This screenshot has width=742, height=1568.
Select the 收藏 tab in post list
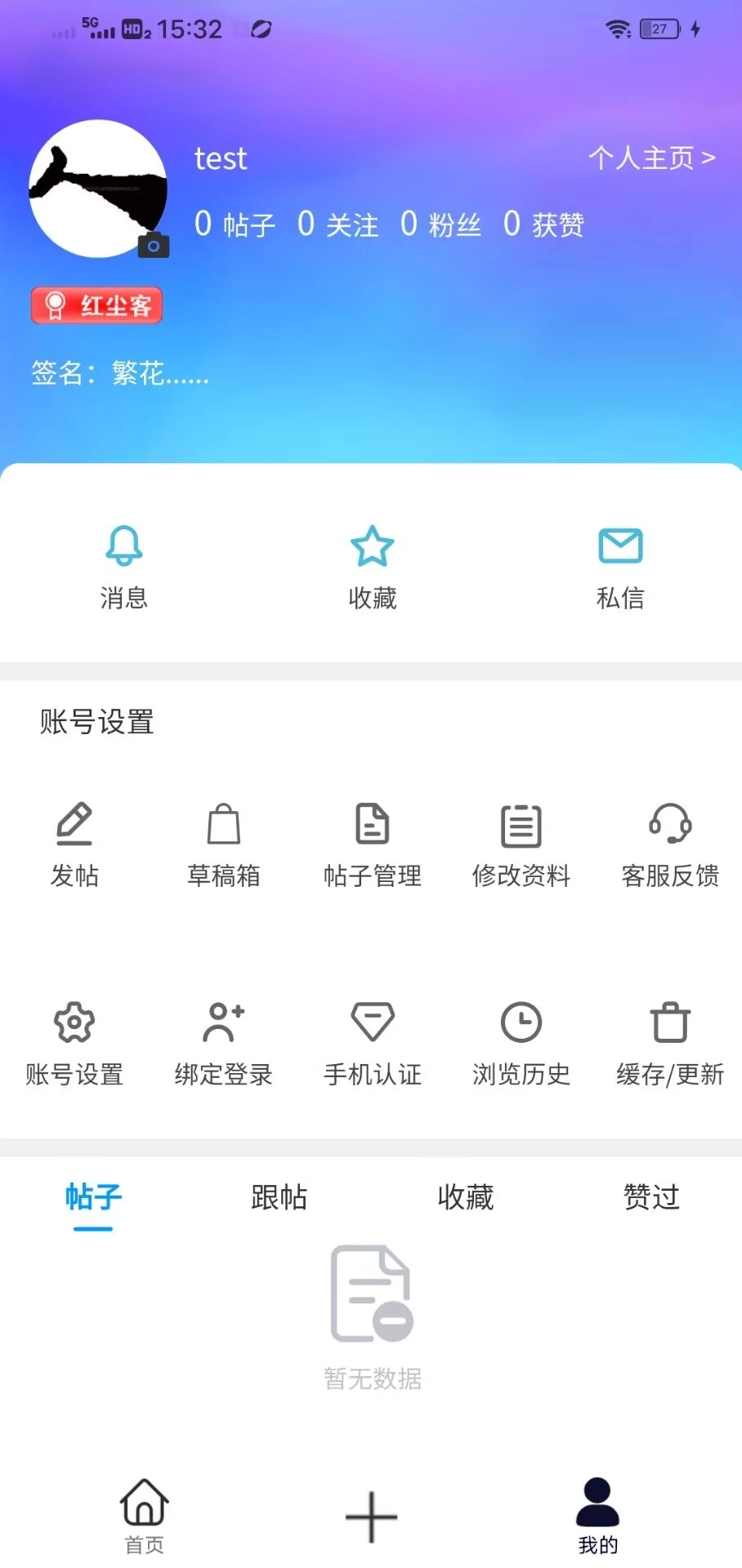[464, 1197]
